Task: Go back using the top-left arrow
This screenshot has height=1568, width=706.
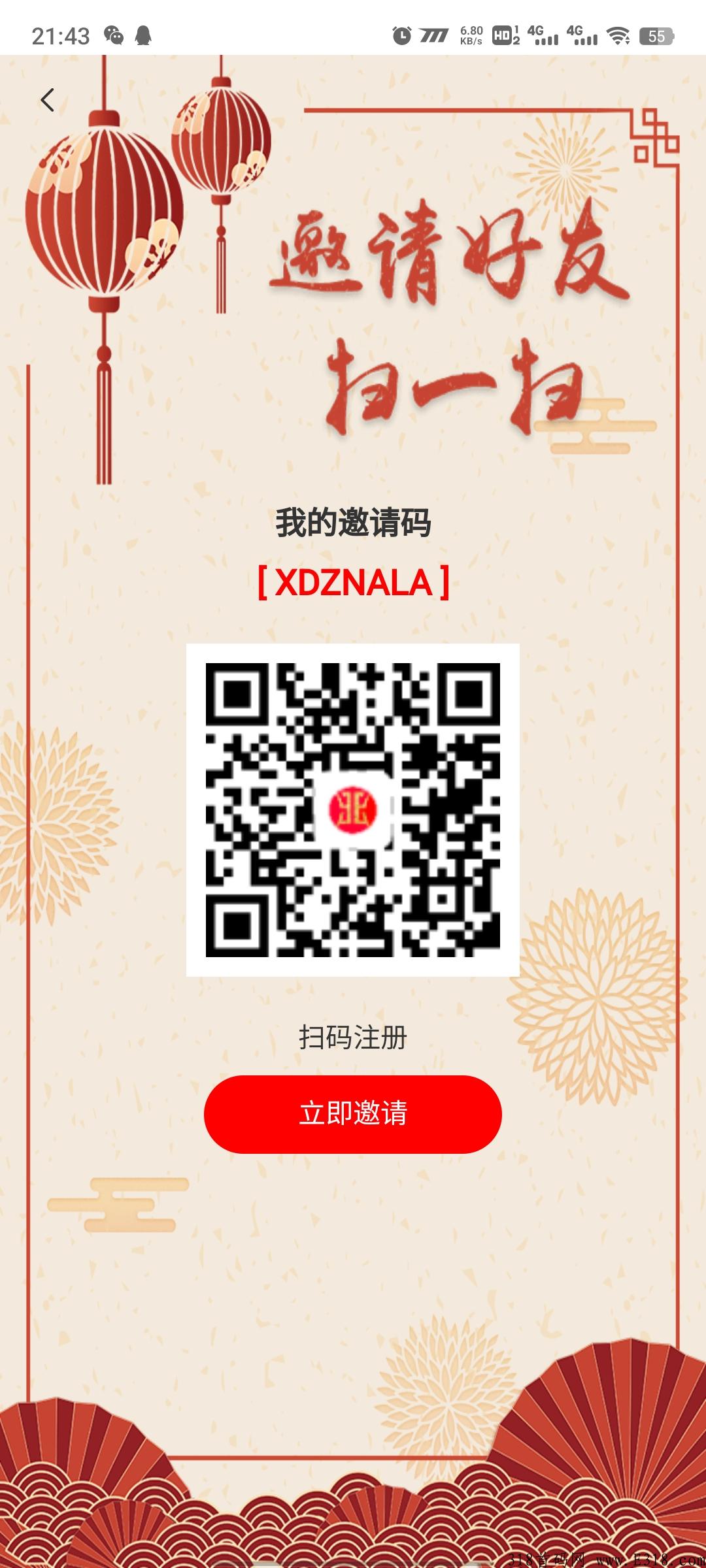Action: coord(47,100)
